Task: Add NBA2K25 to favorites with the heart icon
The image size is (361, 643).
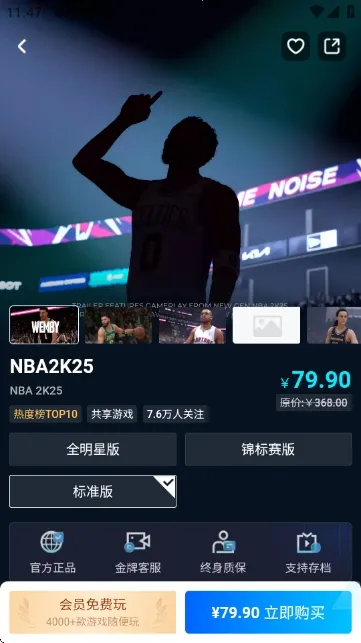Action: click(295, 46)
